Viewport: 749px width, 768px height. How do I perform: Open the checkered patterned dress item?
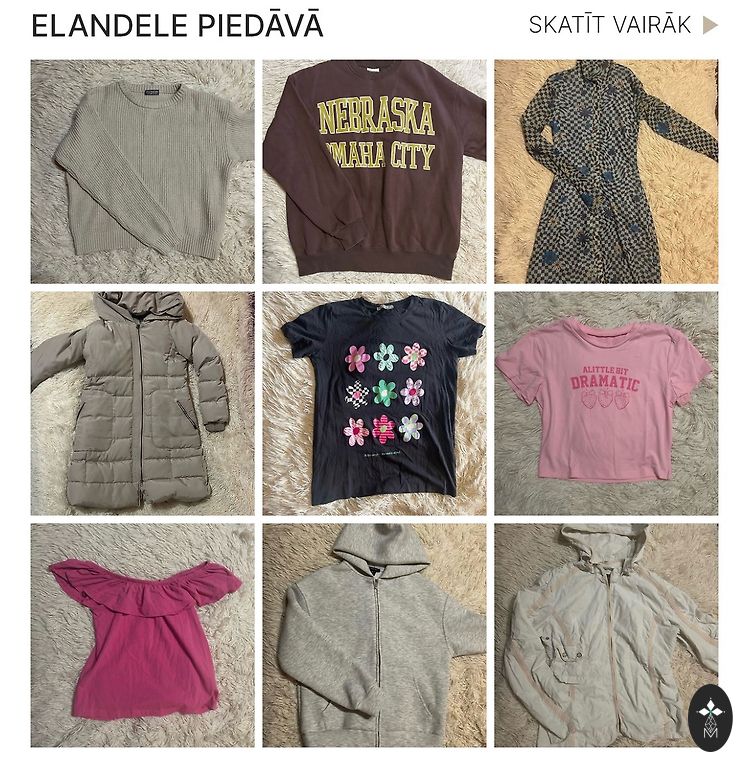point(606,171)
